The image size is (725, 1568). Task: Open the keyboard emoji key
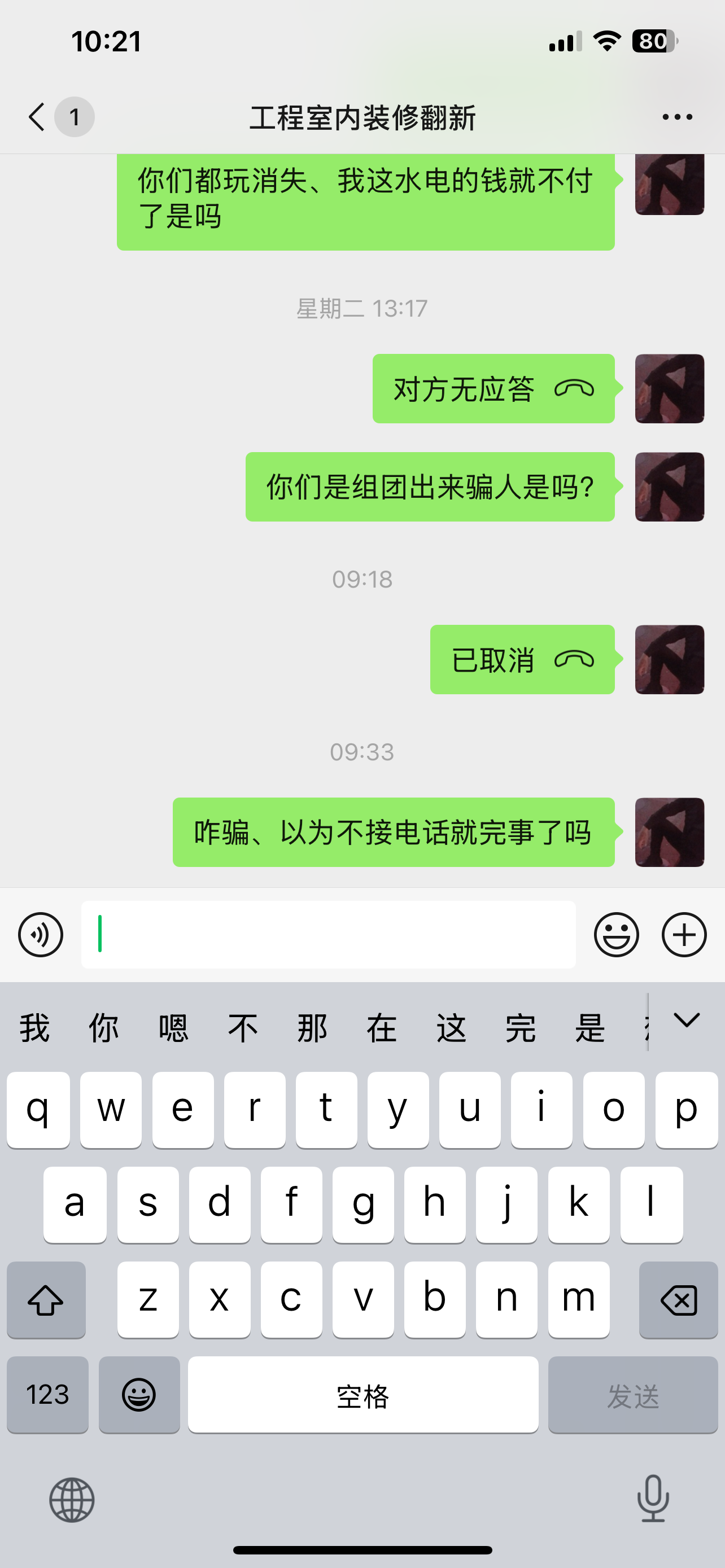(x=139, y=1395)
